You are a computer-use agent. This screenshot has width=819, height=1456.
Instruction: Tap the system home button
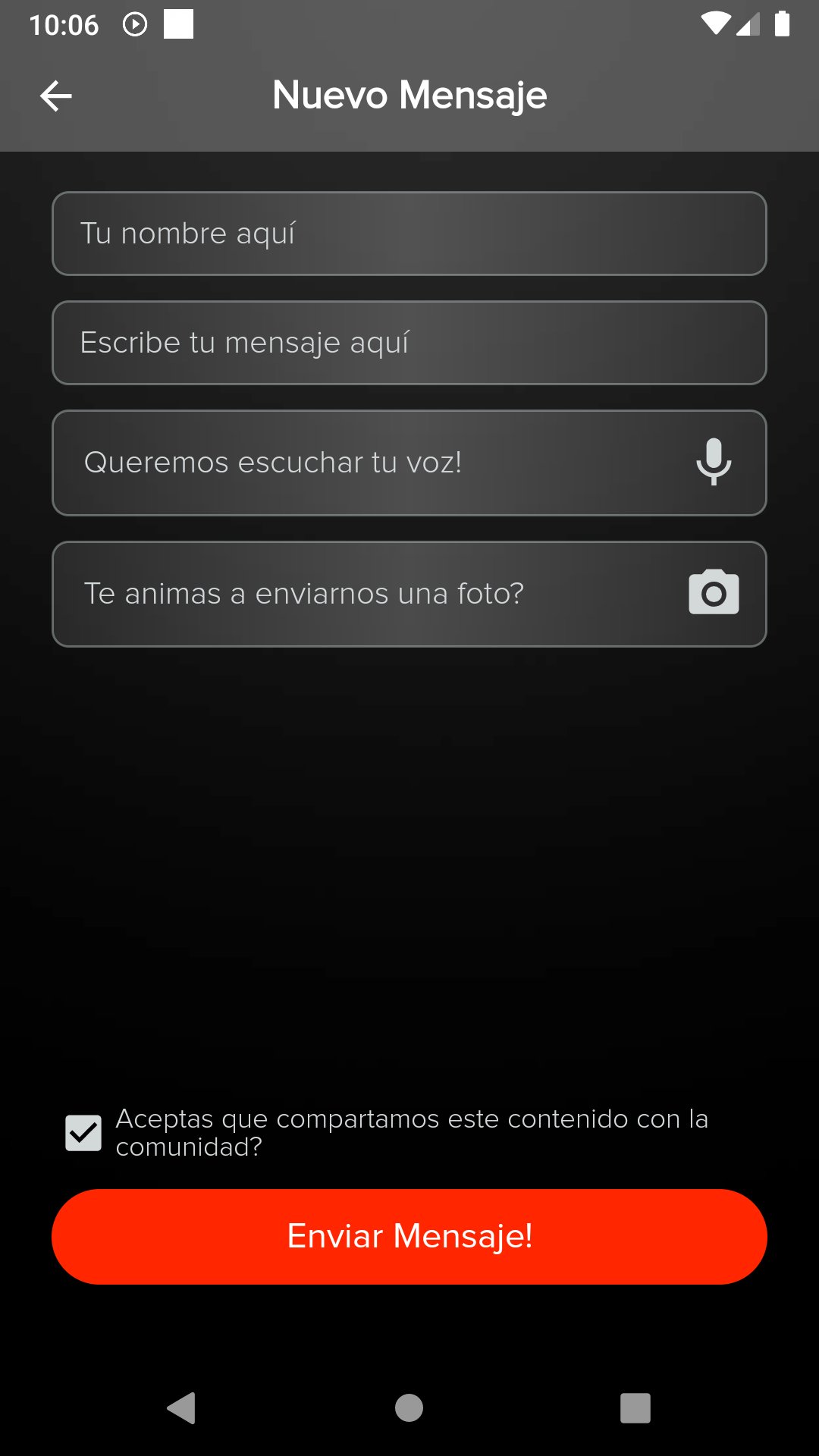click(409, 1408)
